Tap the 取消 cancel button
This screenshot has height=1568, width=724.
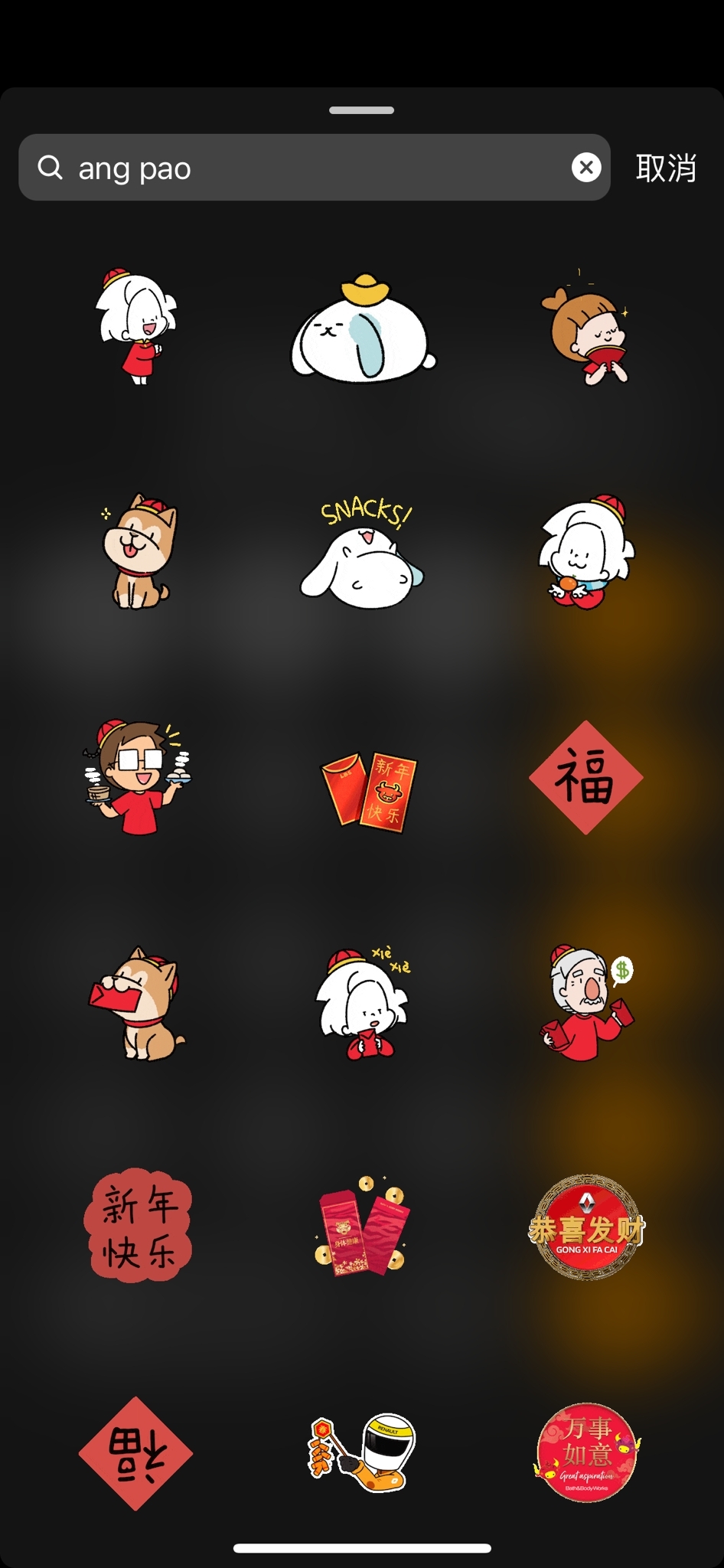tap(666, 168)
